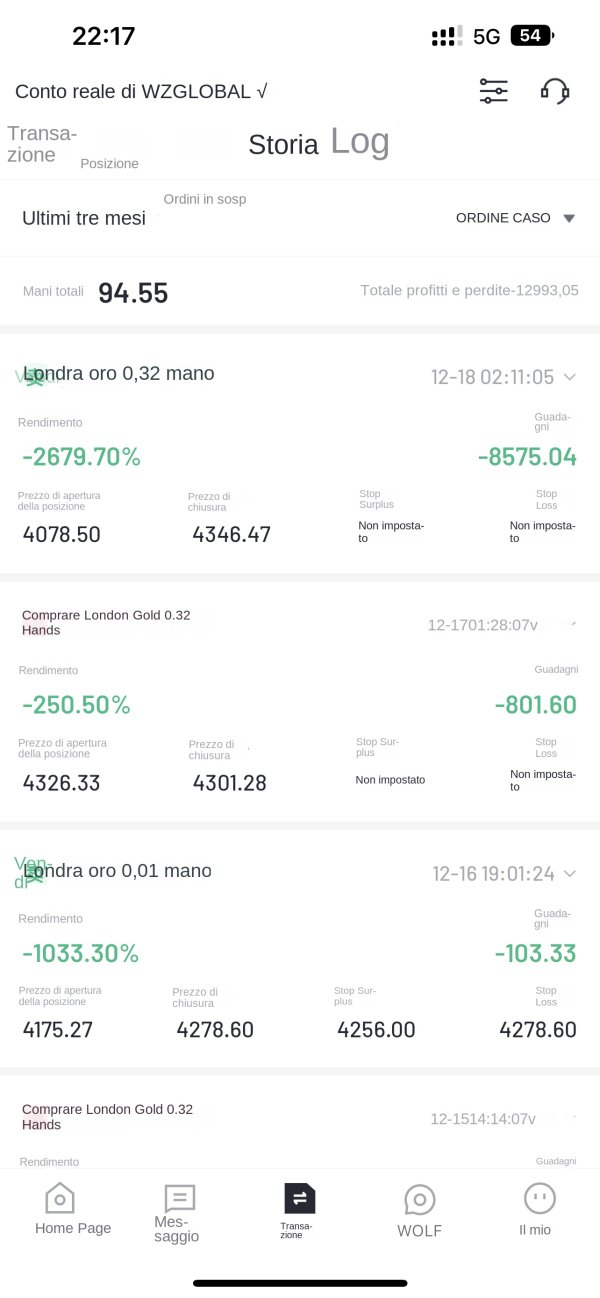Viewport: 600px width, 1298px height.
Task: Expand the 12-18 02:11:05 trade details
Action: (x=570, y=377)
